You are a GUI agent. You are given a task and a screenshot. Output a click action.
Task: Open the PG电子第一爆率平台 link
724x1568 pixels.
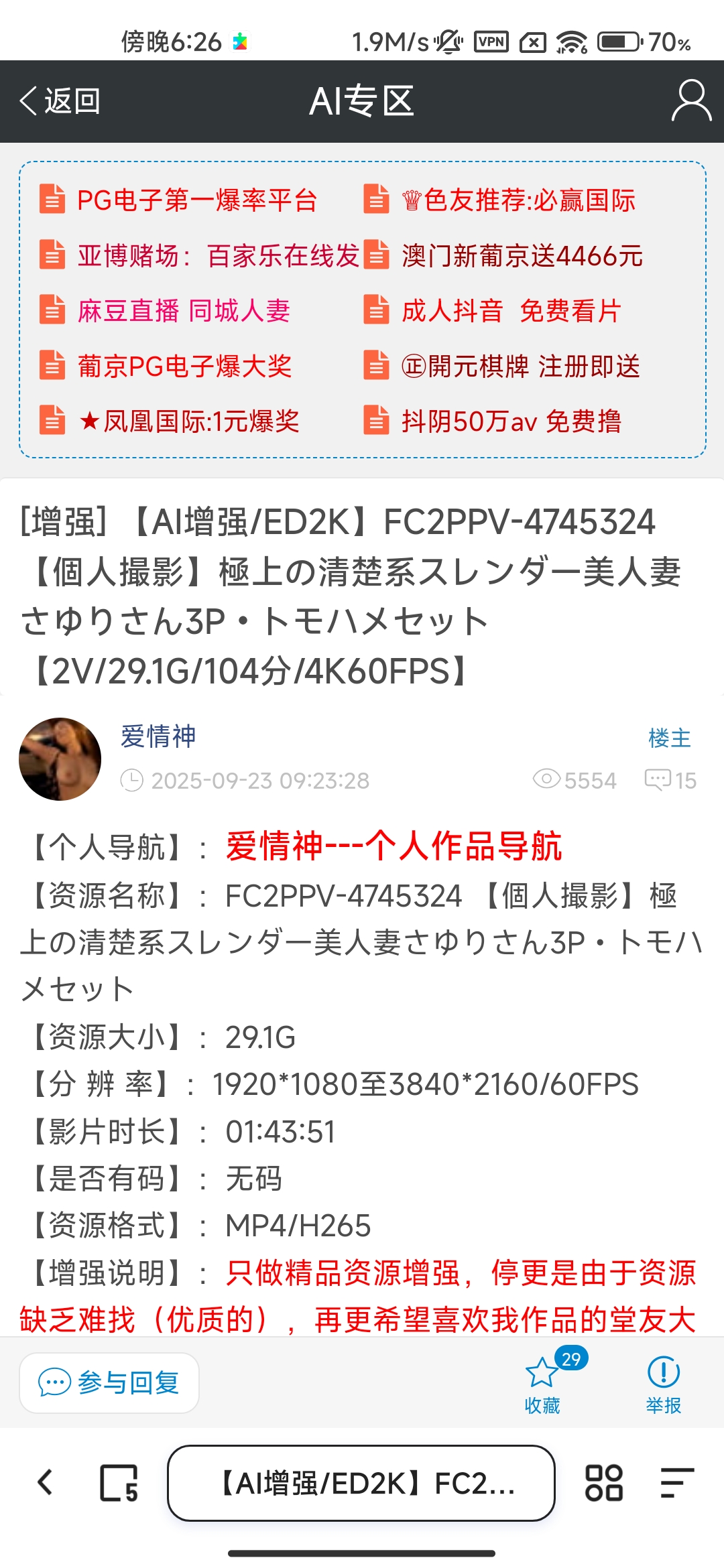click(x=196, y=200)
